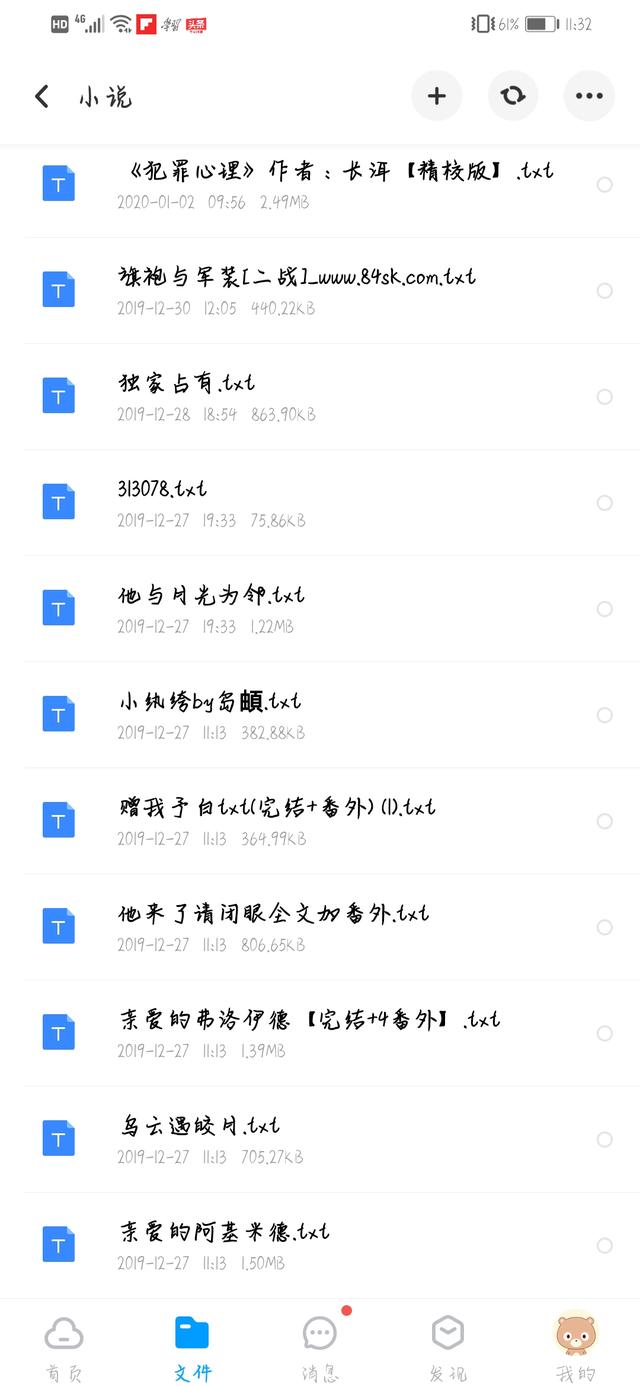Screen dimensions: 640x1387
Task: Select the circle for 亲爱的弗洛伊德
Action: pos(604,1033)
